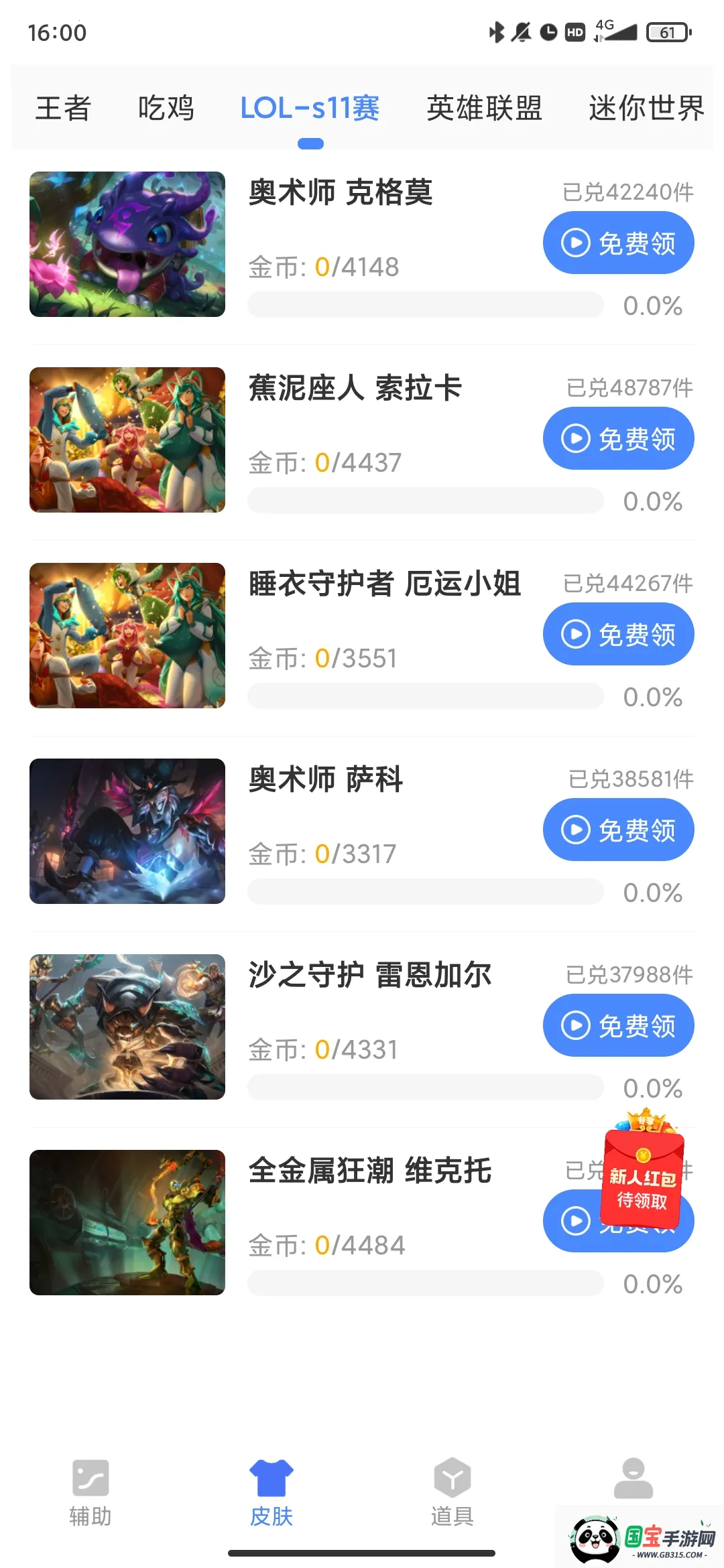This screenshot has width=724, height=1568.
Task: Open the 英雄联盟 tab
Action: click(x=485, y=109)
